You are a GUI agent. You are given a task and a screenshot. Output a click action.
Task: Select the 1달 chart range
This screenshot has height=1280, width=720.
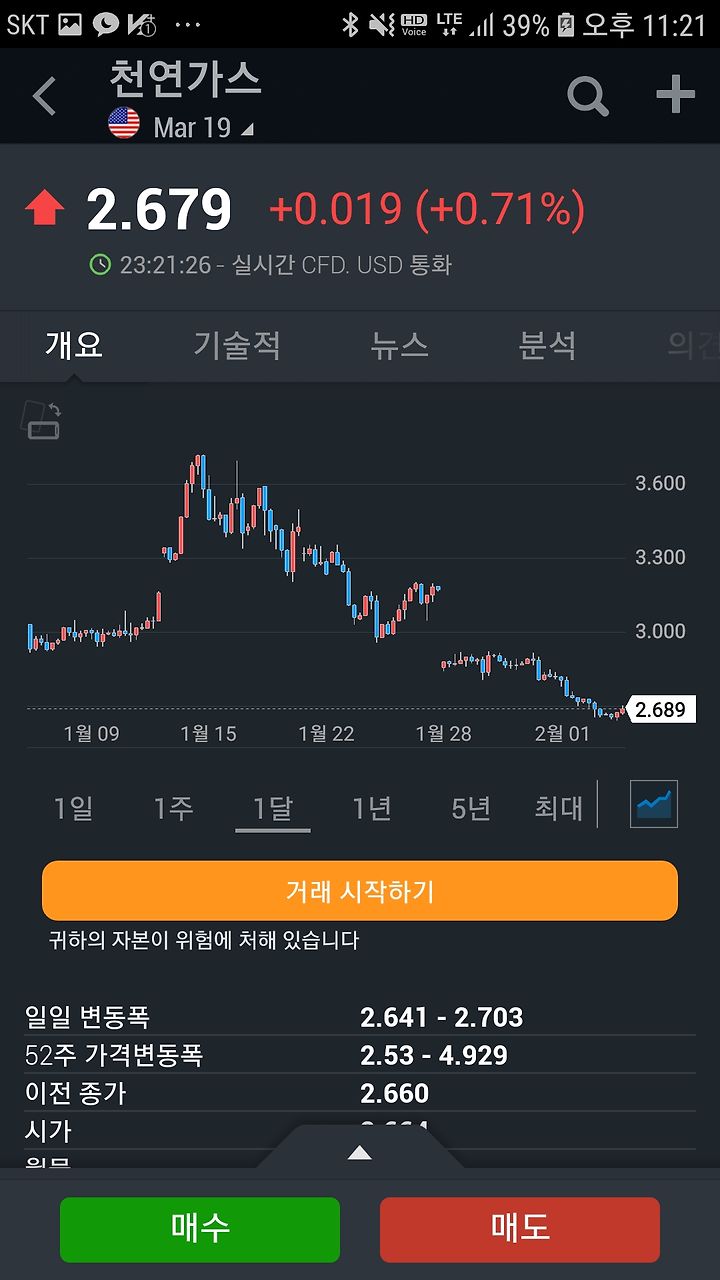[x=272, y=808]
